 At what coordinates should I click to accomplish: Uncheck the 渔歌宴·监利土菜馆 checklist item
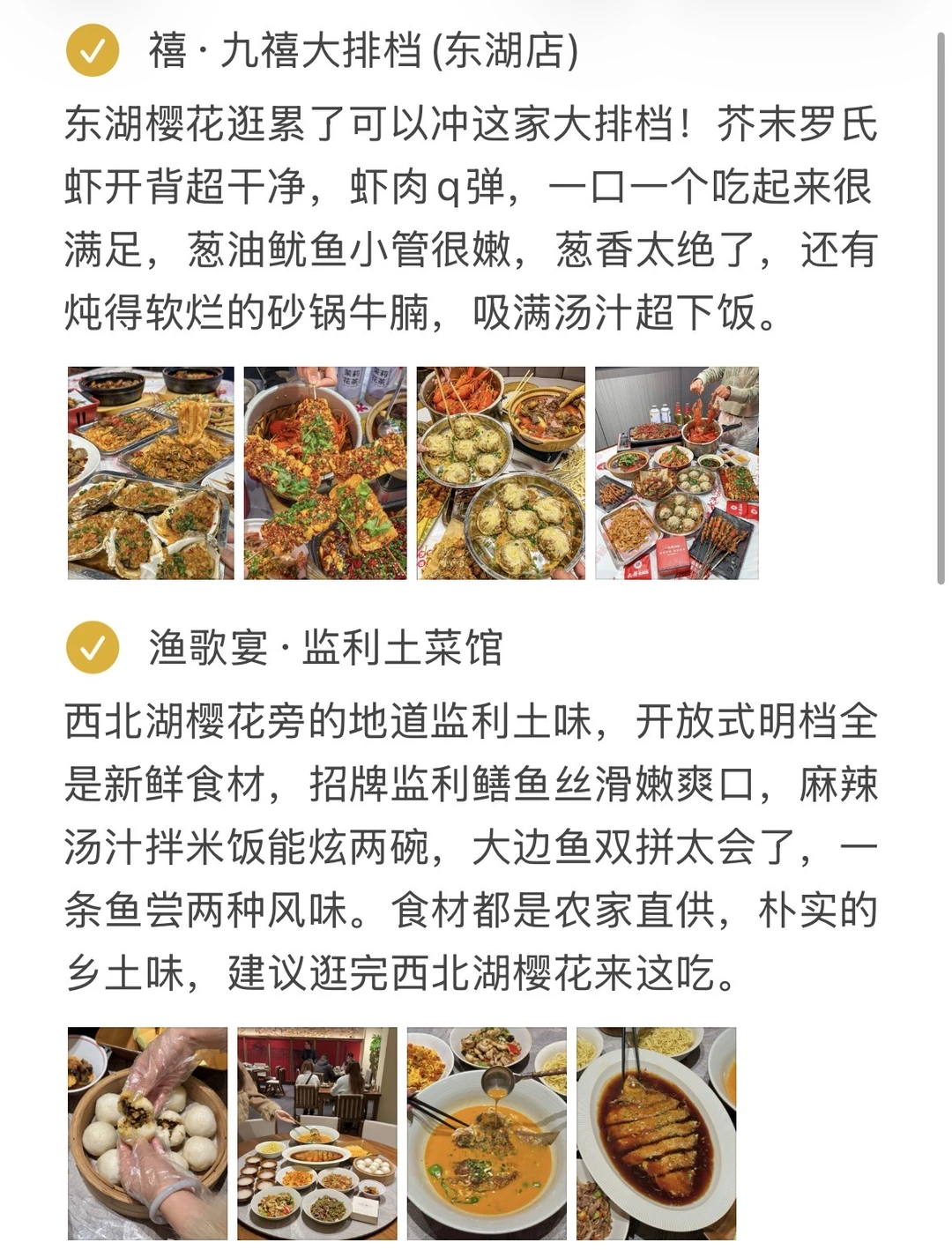click(93, 647)
